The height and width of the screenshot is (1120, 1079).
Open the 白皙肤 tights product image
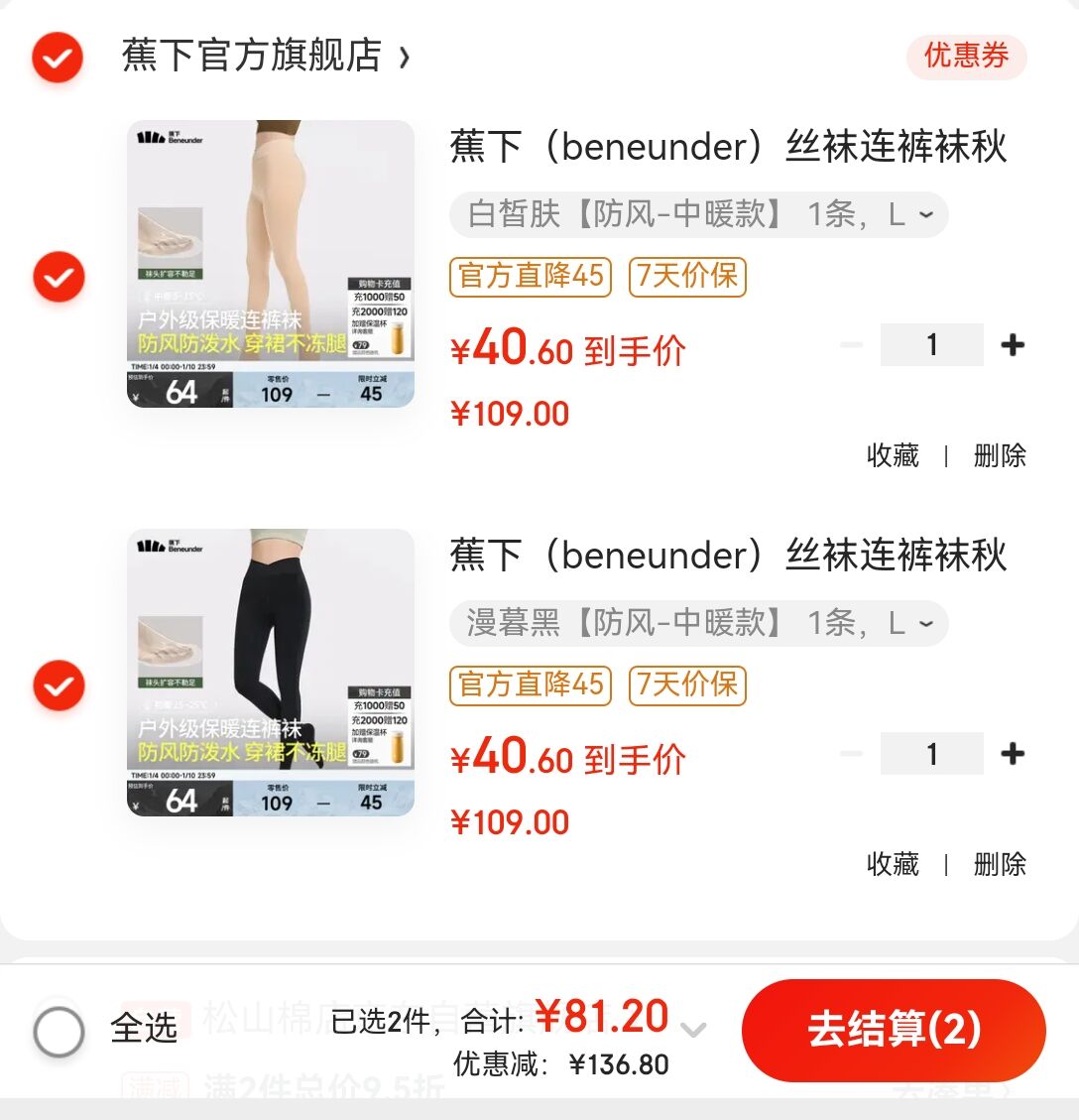(271, 264)
